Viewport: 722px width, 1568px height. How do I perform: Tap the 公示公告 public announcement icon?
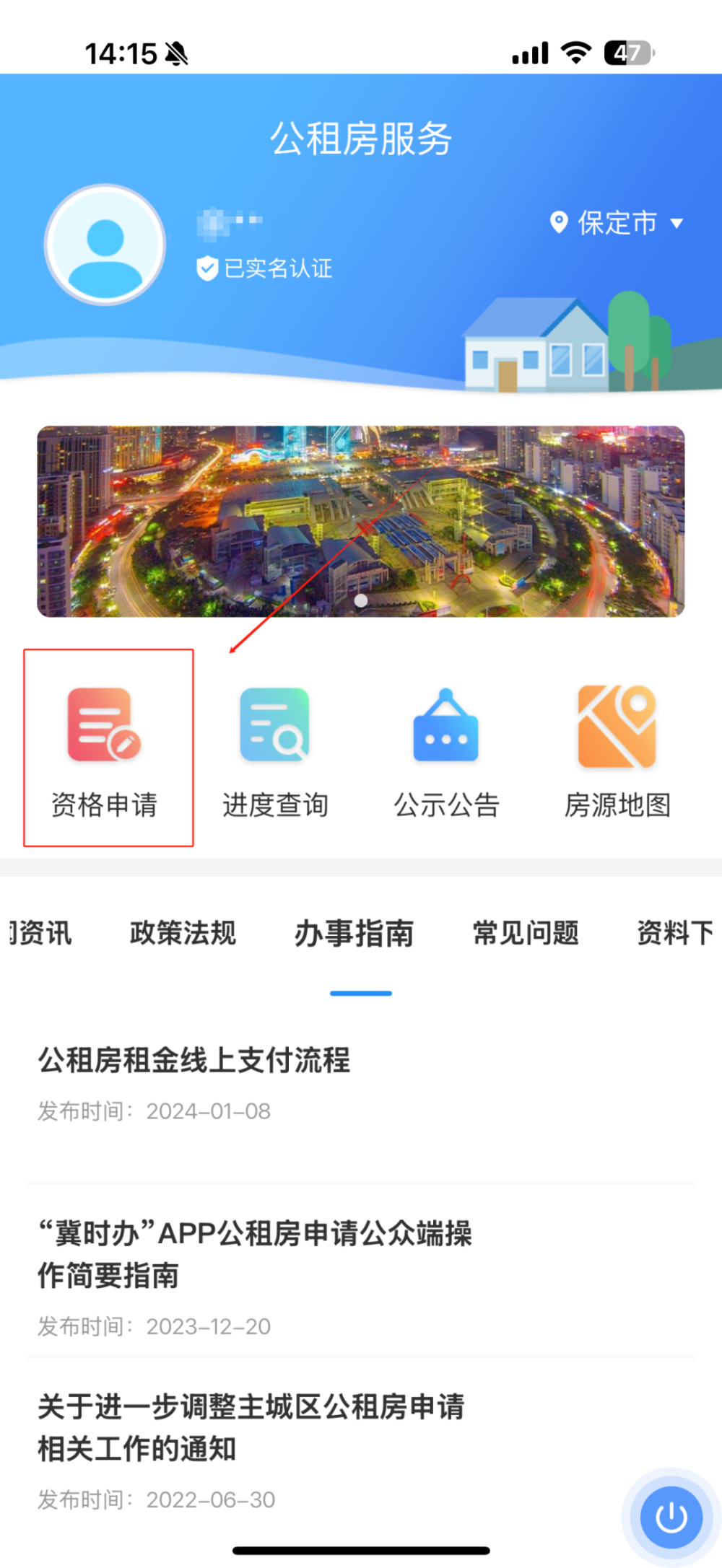446,727
